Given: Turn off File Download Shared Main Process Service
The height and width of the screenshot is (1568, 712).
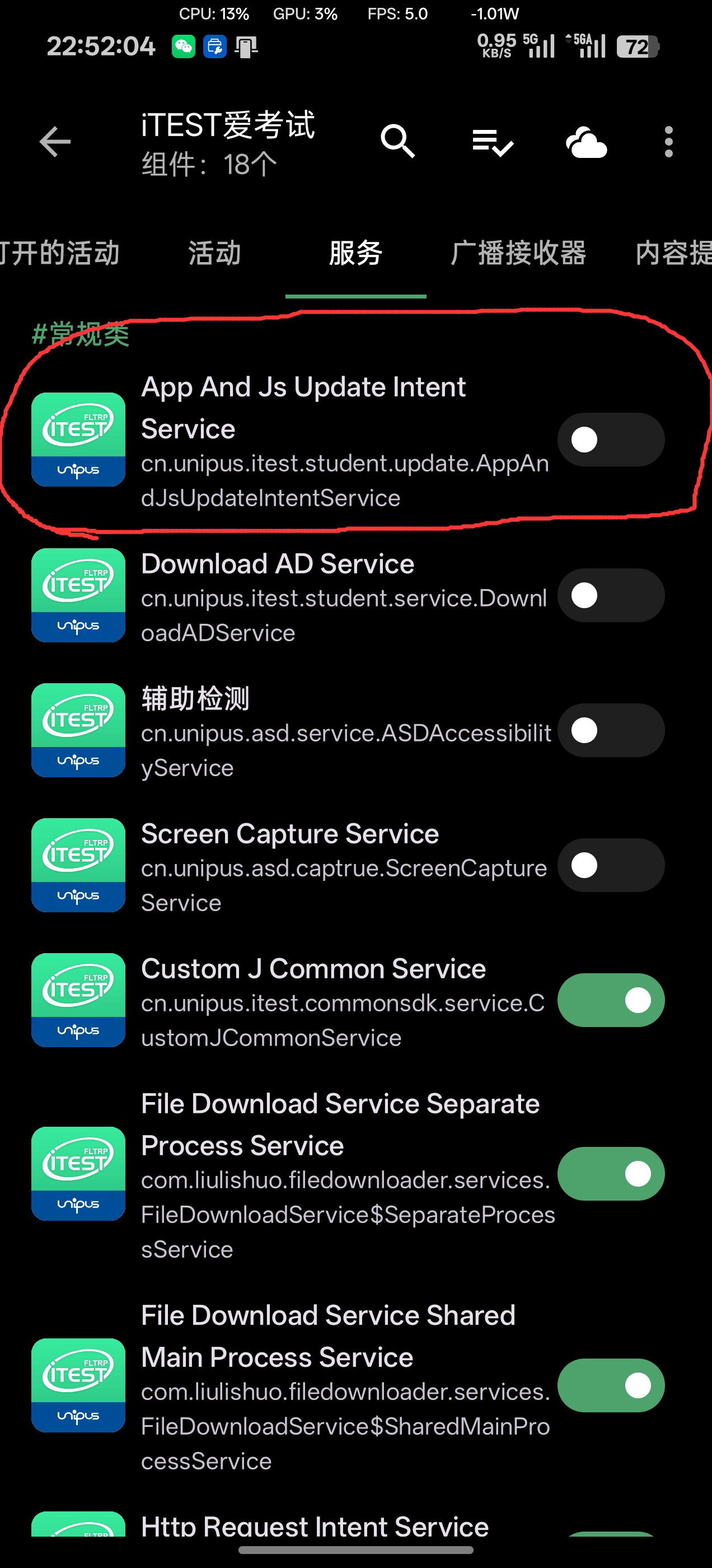Looking at the screenshot, I should point(610,1385).
